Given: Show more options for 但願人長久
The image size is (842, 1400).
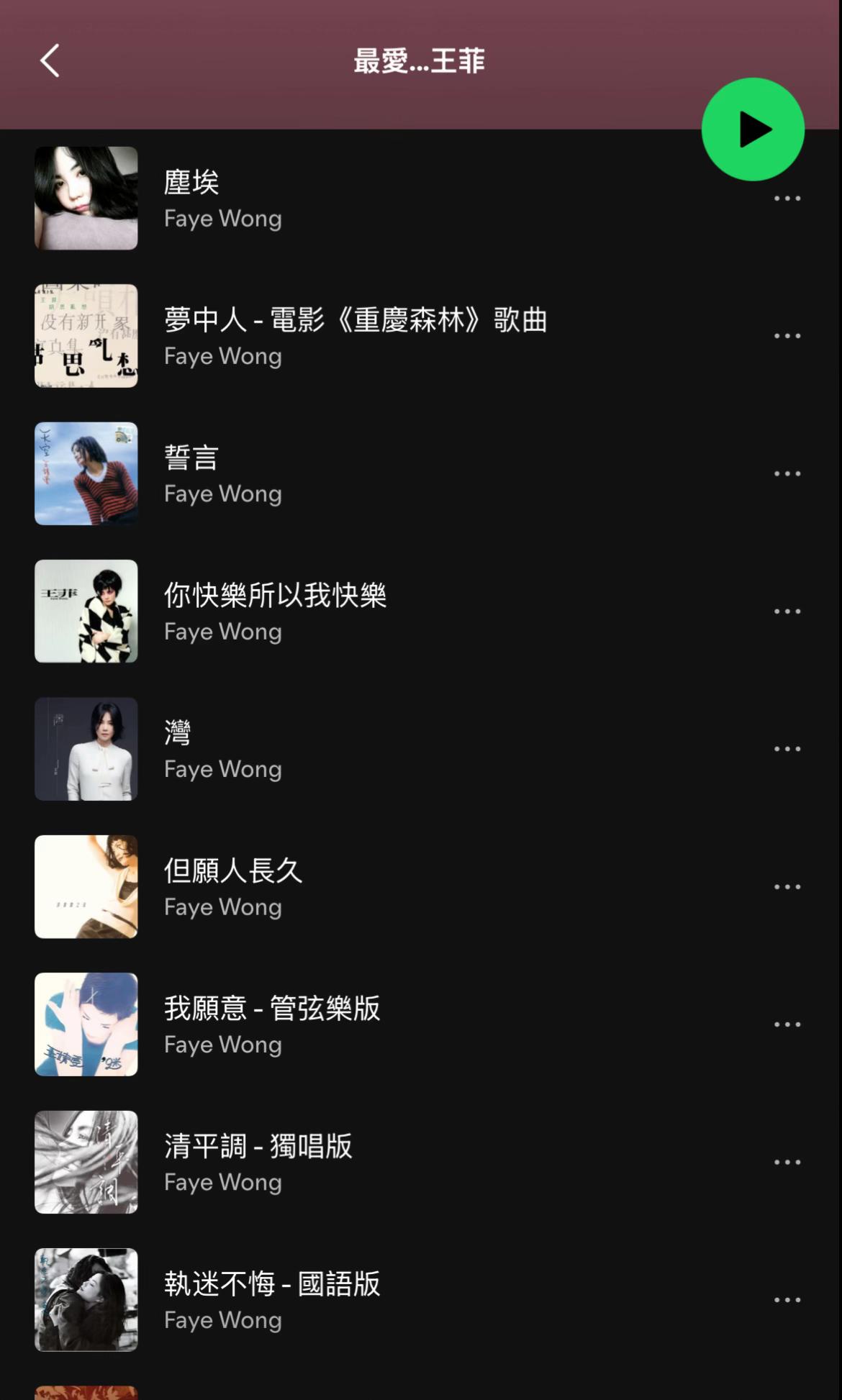Looking at the screenshot, I should [x=787, y=887].
